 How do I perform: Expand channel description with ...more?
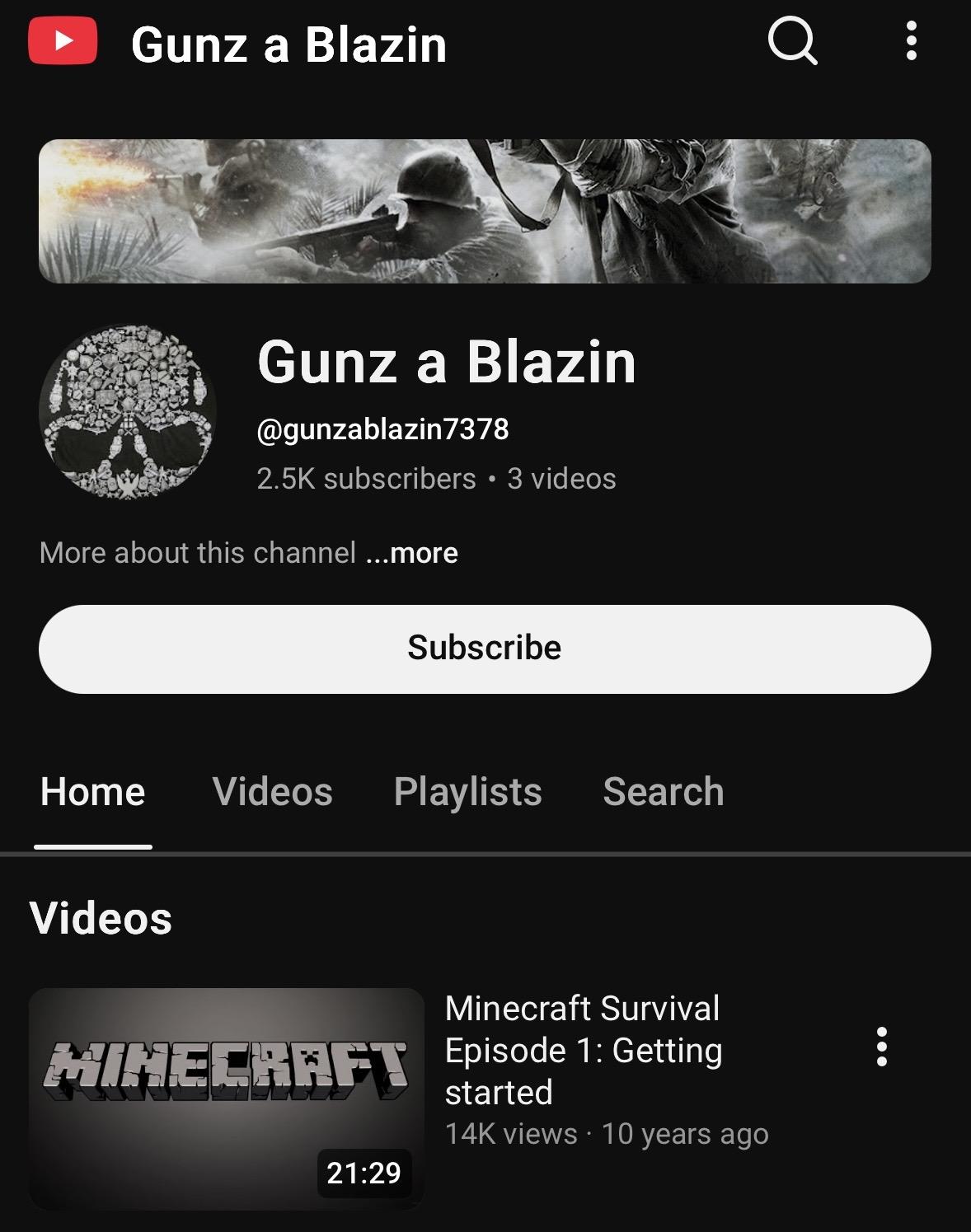(x=412, y=553)
